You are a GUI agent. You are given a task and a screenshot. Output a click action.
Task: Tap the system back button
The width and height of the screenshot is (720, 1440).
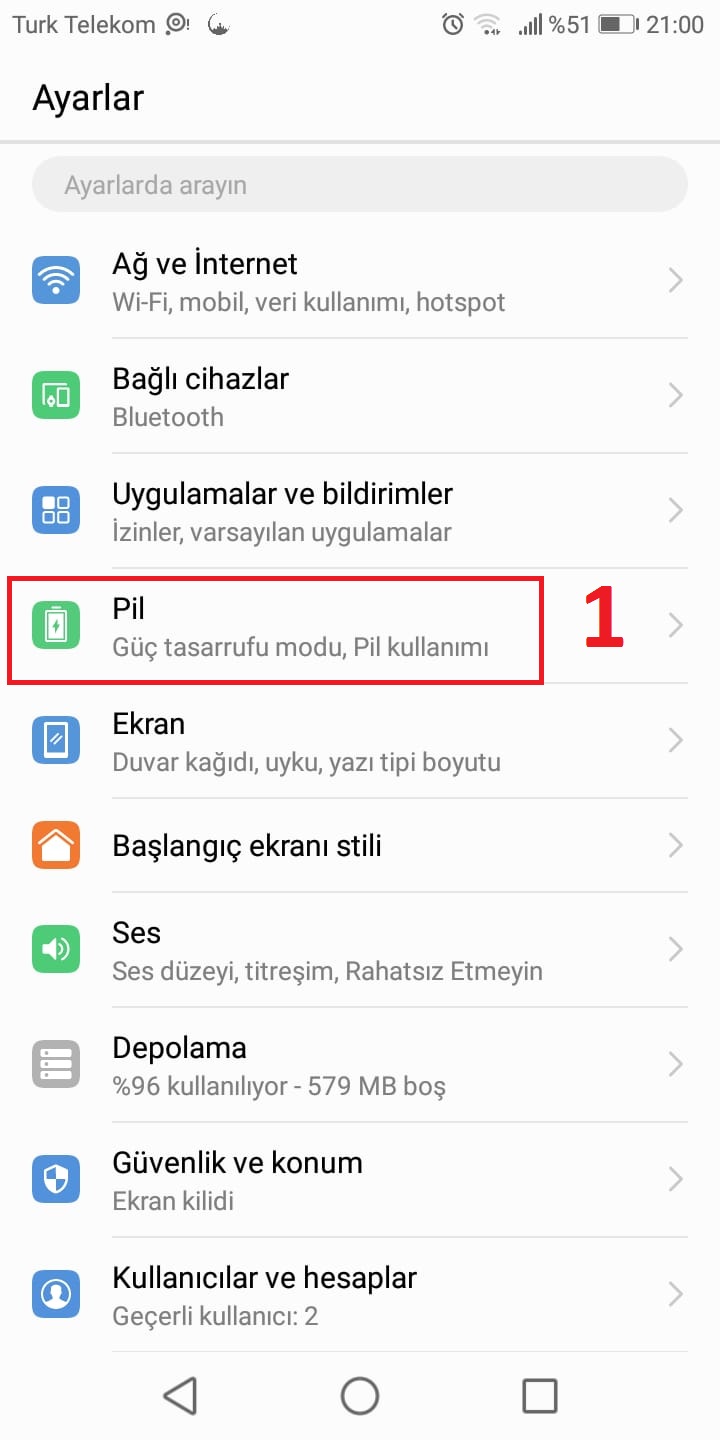click(x=180, y=1396)
